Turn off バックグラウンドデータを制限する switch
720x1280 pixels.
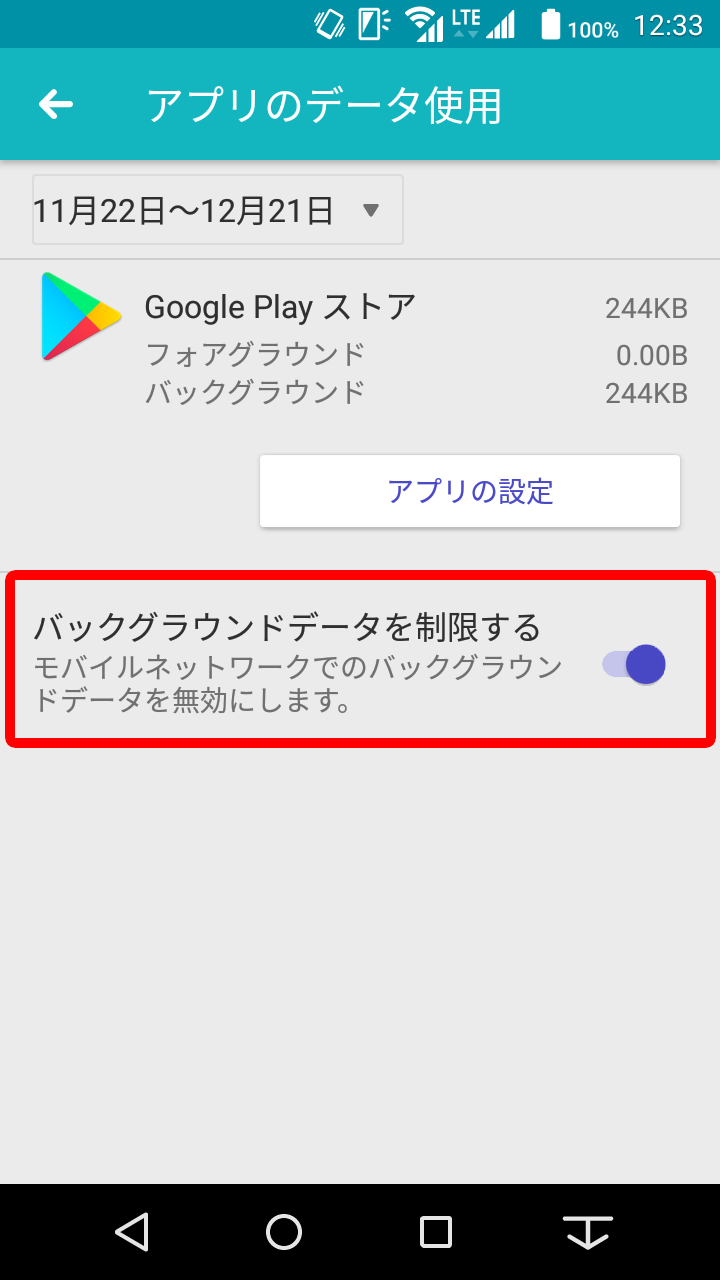(635, 664)
